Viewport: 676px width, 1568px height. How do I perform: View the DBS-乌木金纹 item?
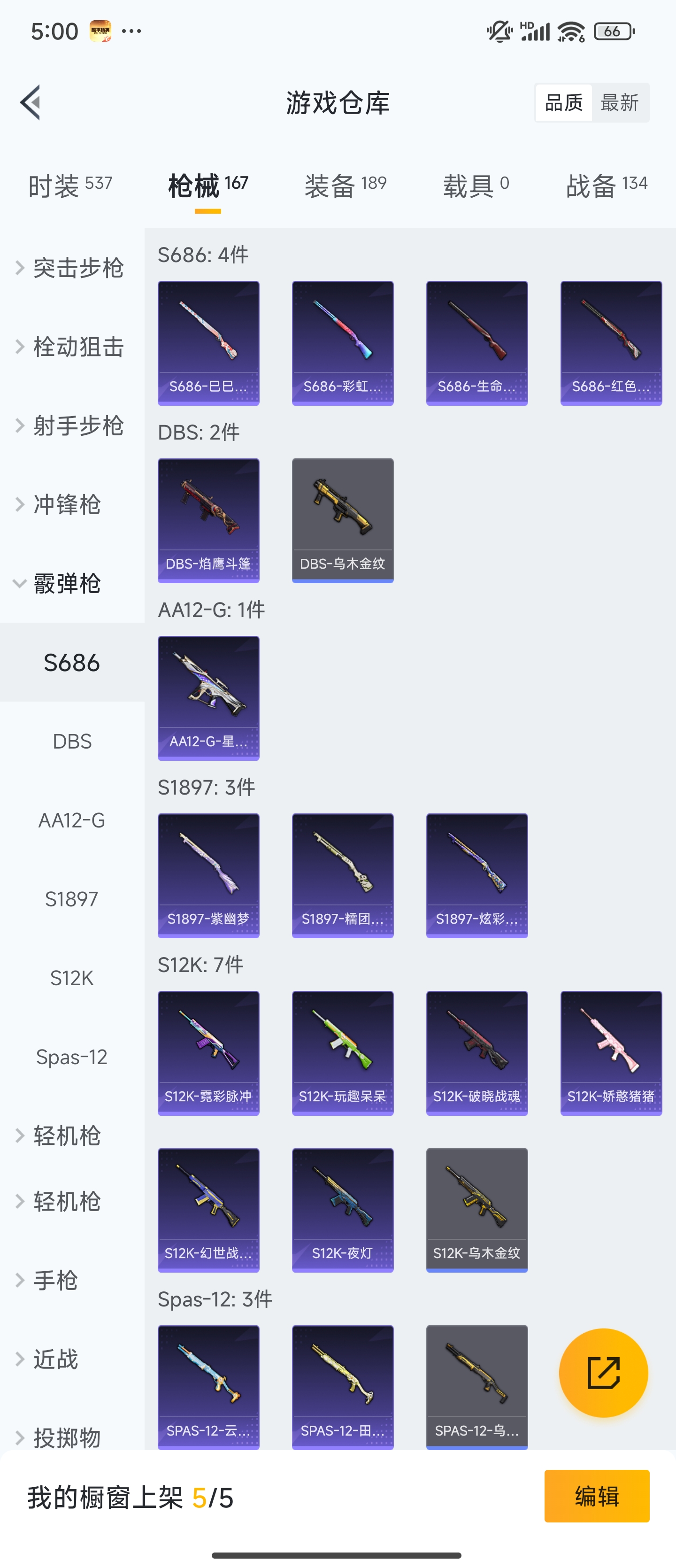click(x=343, y=520)
